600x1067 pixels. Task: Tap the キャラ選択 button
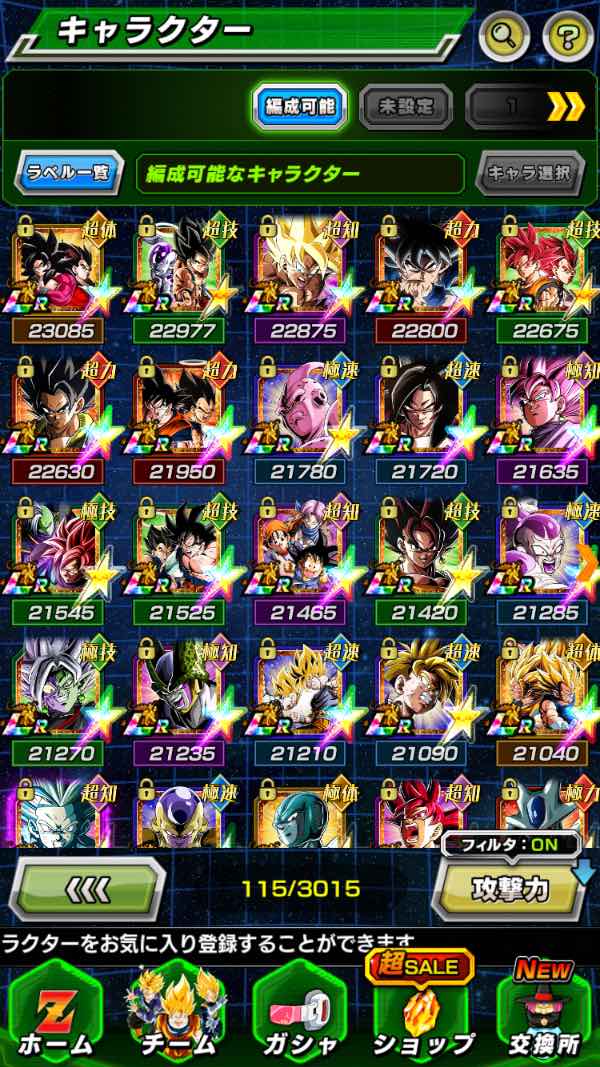click(x=529, y=173)
